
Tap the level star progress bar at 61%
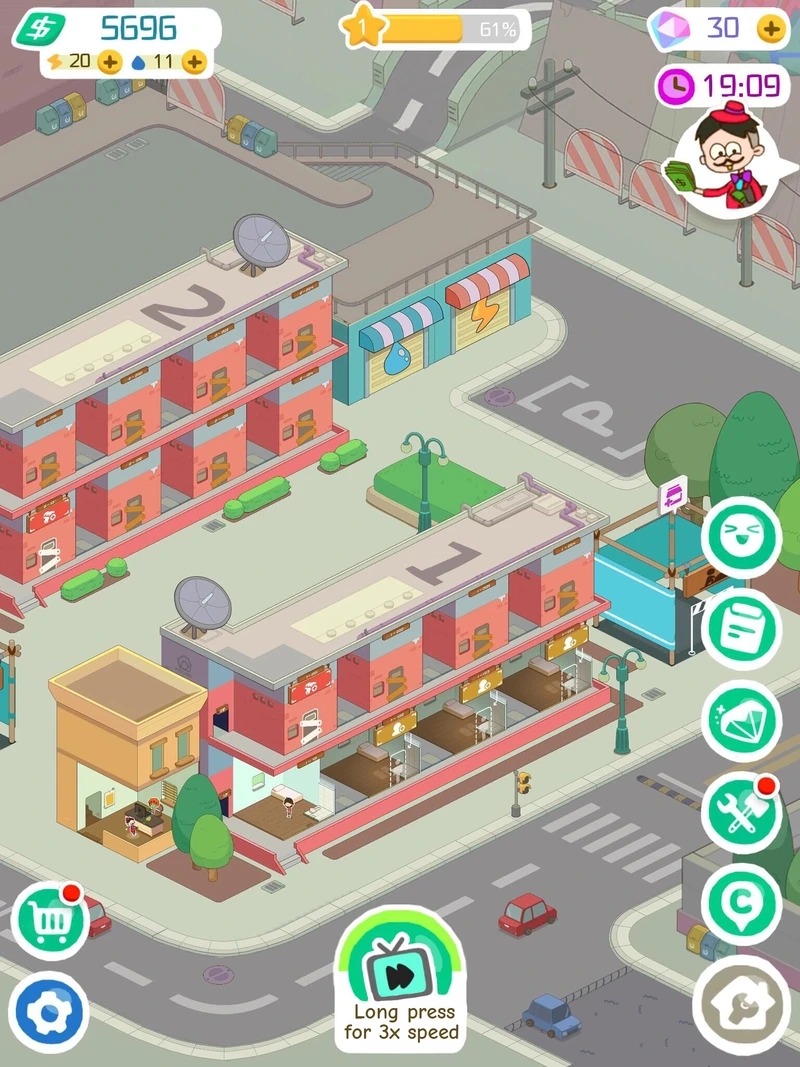435,29
